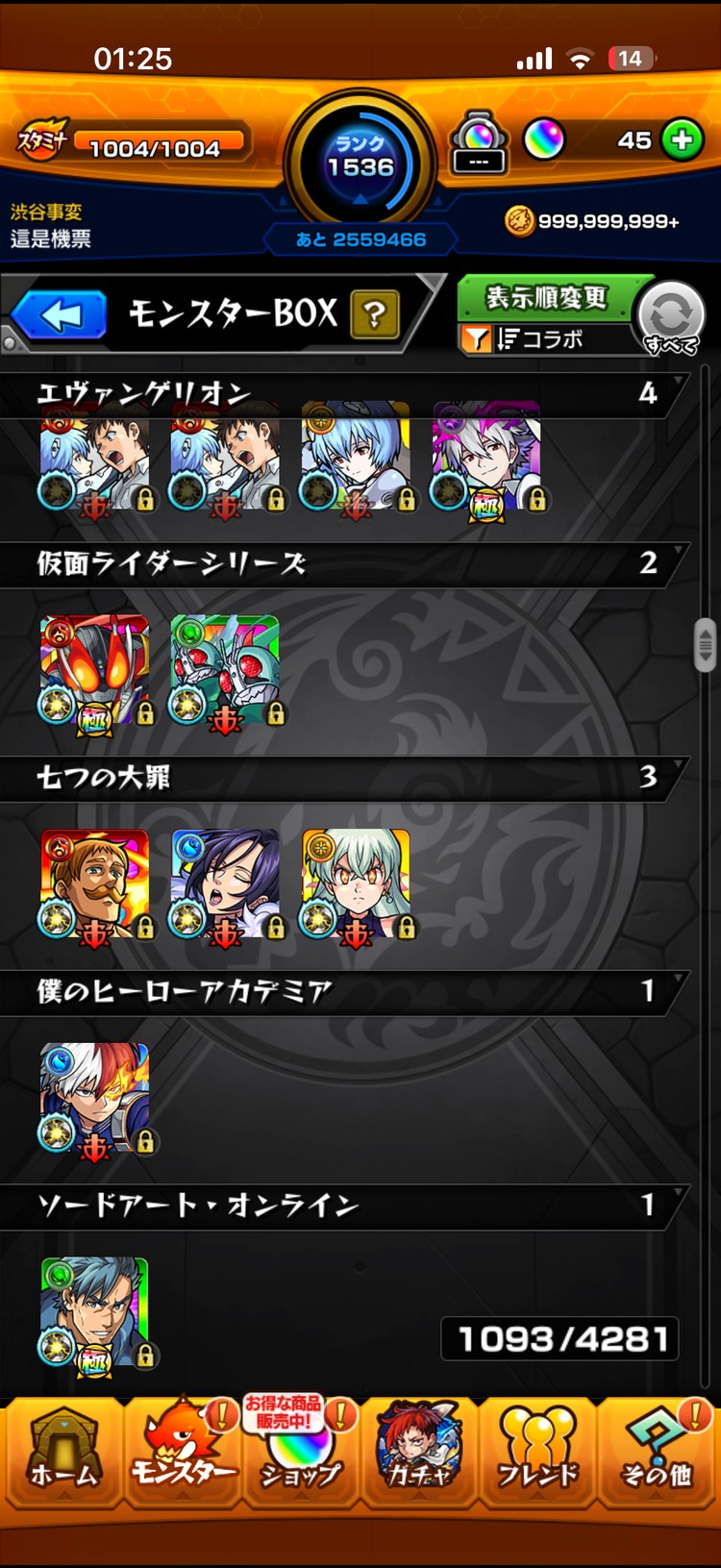The width and height of the screenshot is (721, 1568).
Task: Tap the すべて refresh toggle button
Action: [x=670, y=318]
